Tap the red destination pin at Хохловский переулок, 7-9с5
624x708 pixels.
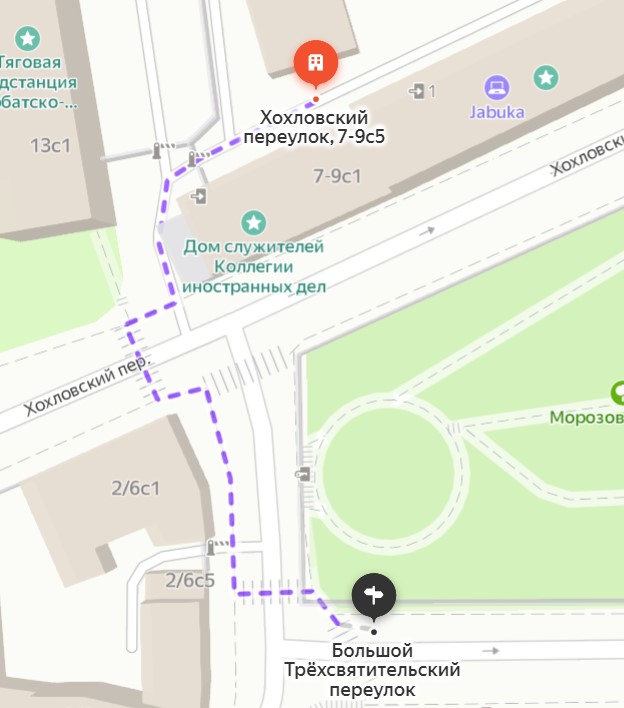(x=315, y=64)
